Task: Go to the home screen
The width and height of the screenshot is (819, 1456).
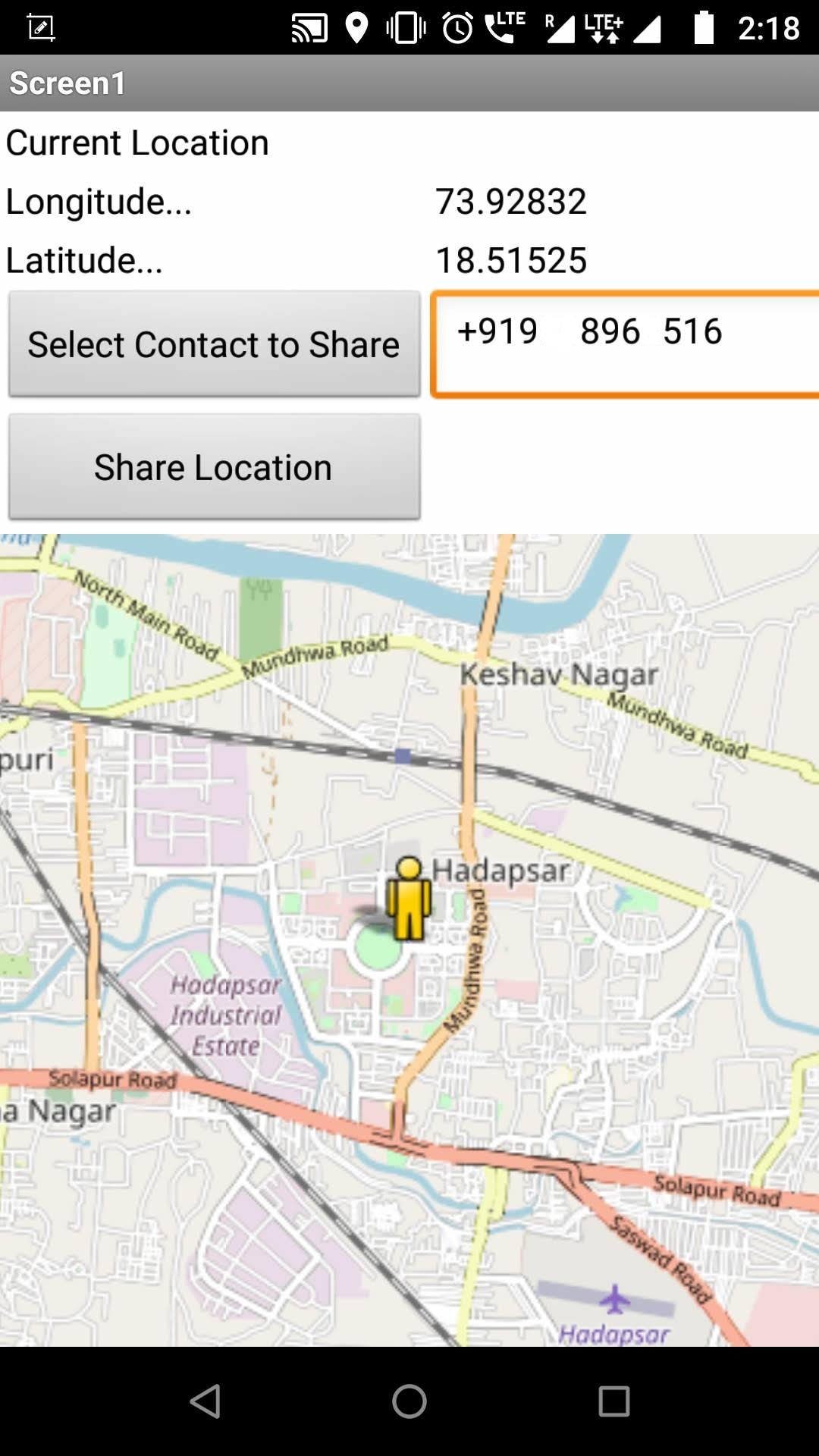Action: pyautogui.click(x=409, y=1401)
